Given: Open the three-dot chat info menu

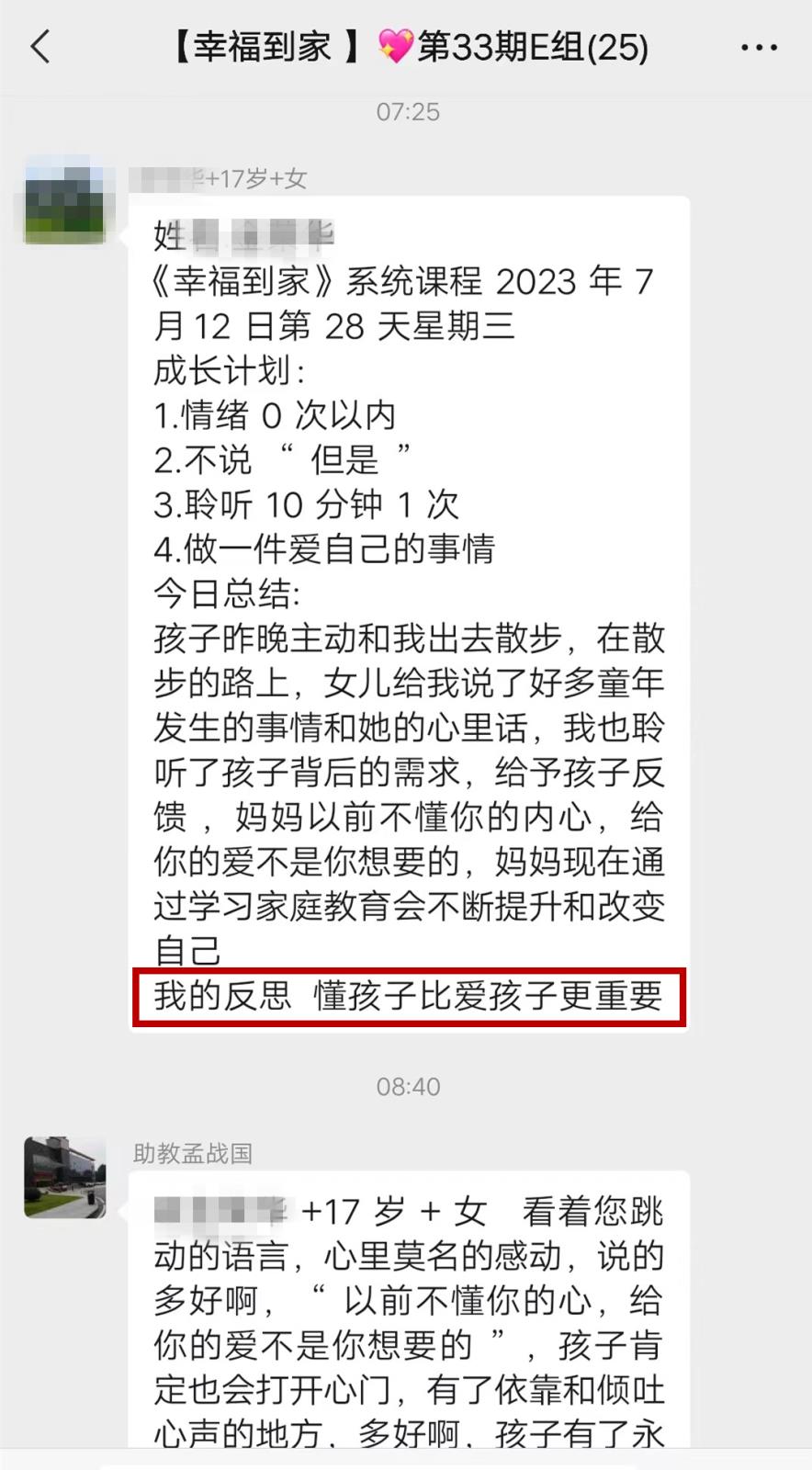Looking at the screenshot, I should (759, 48).
